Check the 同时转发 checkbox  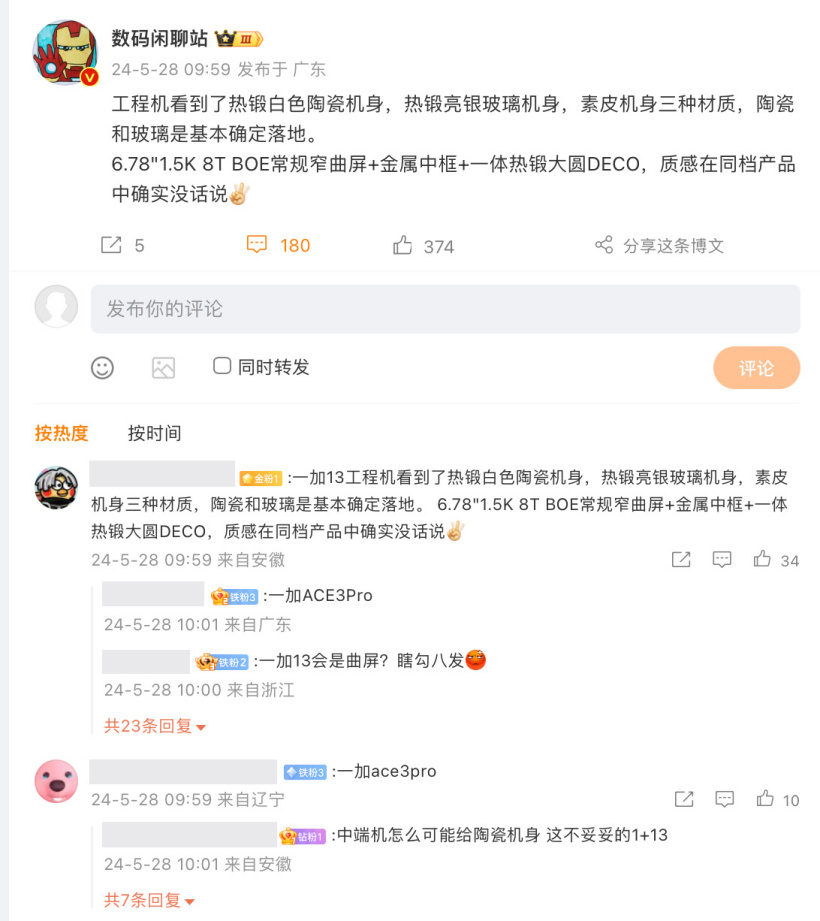click(x=222, y=366)
